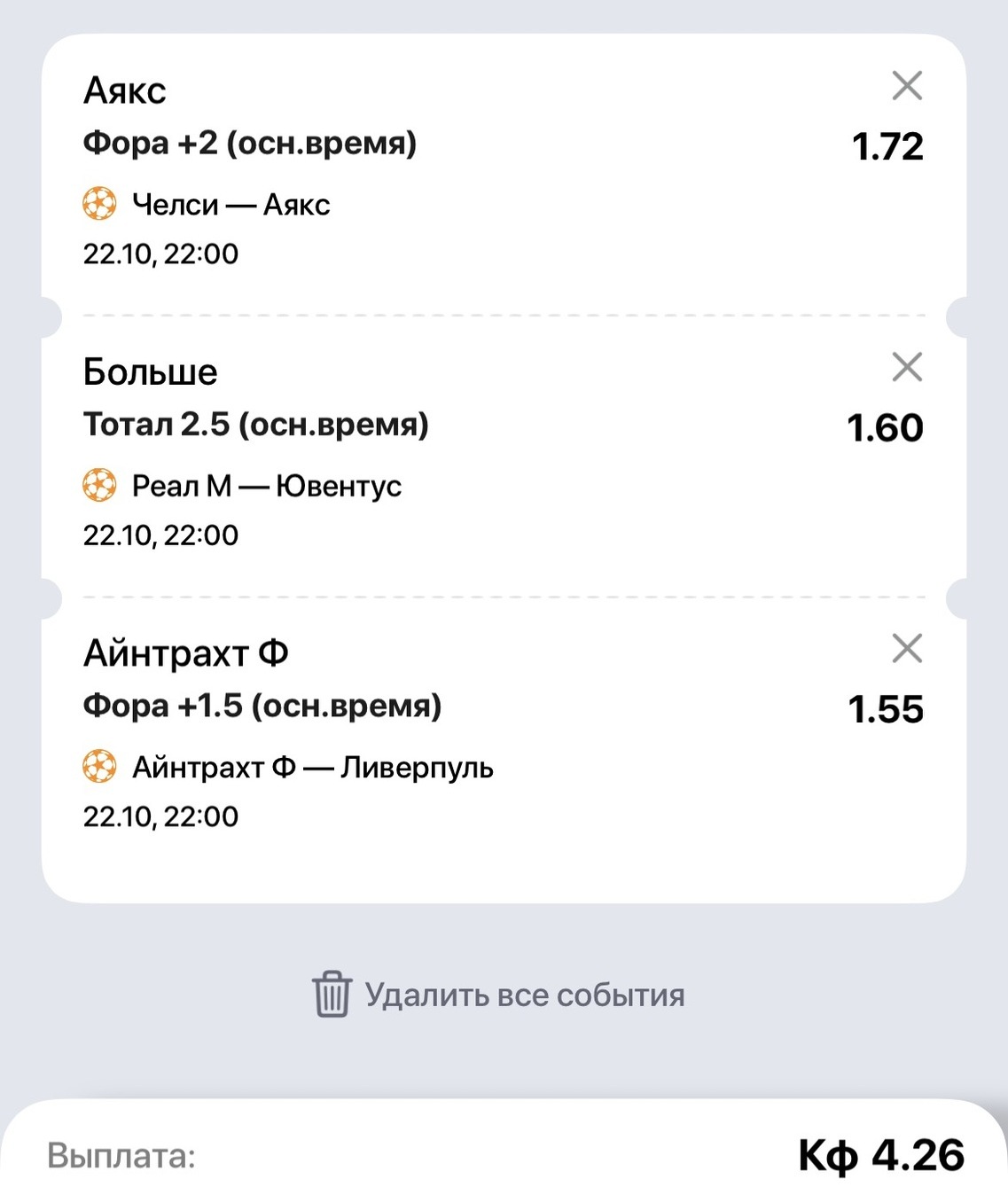The width and height of the screenshot is (1008, 1187).
Task: Delete the Айнтрахт Ф — Ливерпуль selection
Action: click(907, 649)
